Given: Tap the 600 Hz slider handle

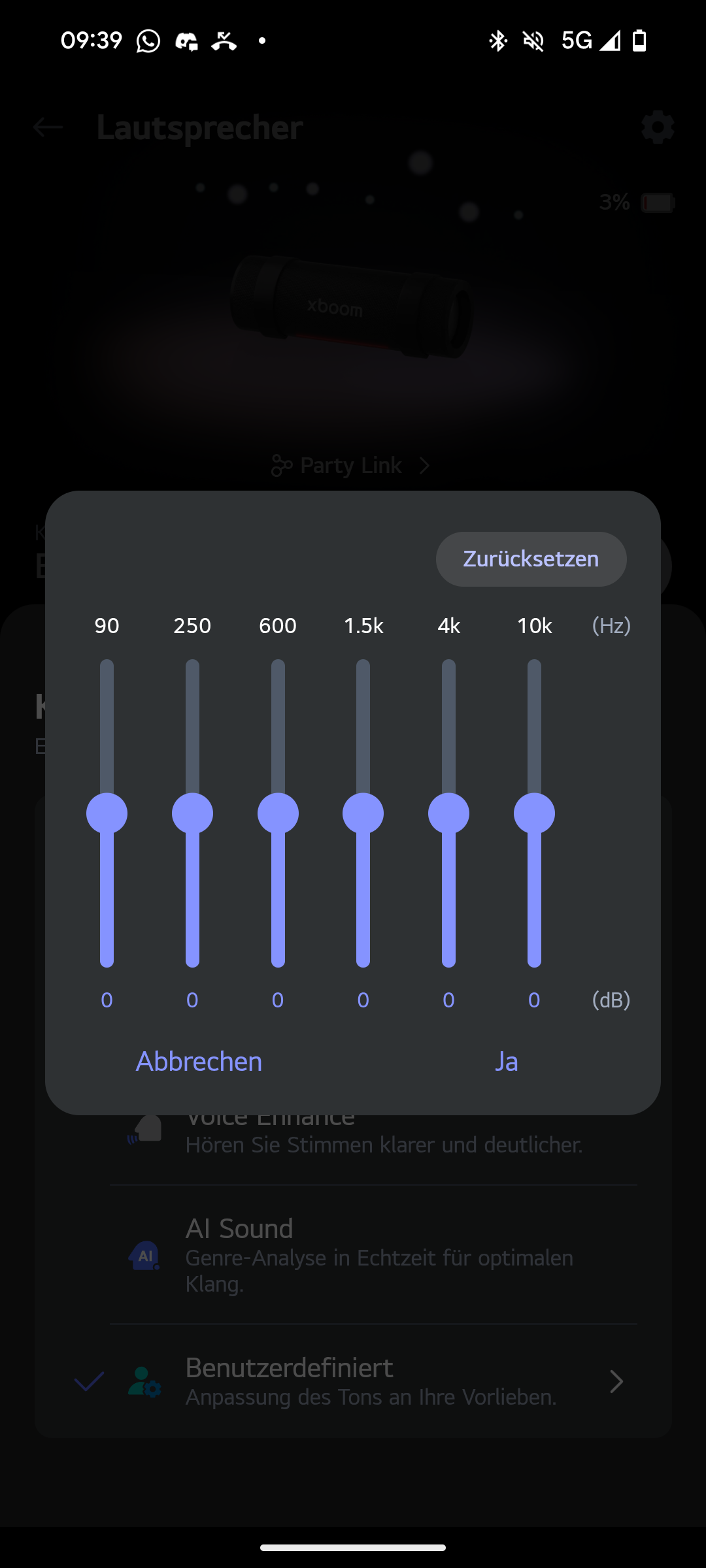Looking at the screenshot, I should (x=278, y=813).
